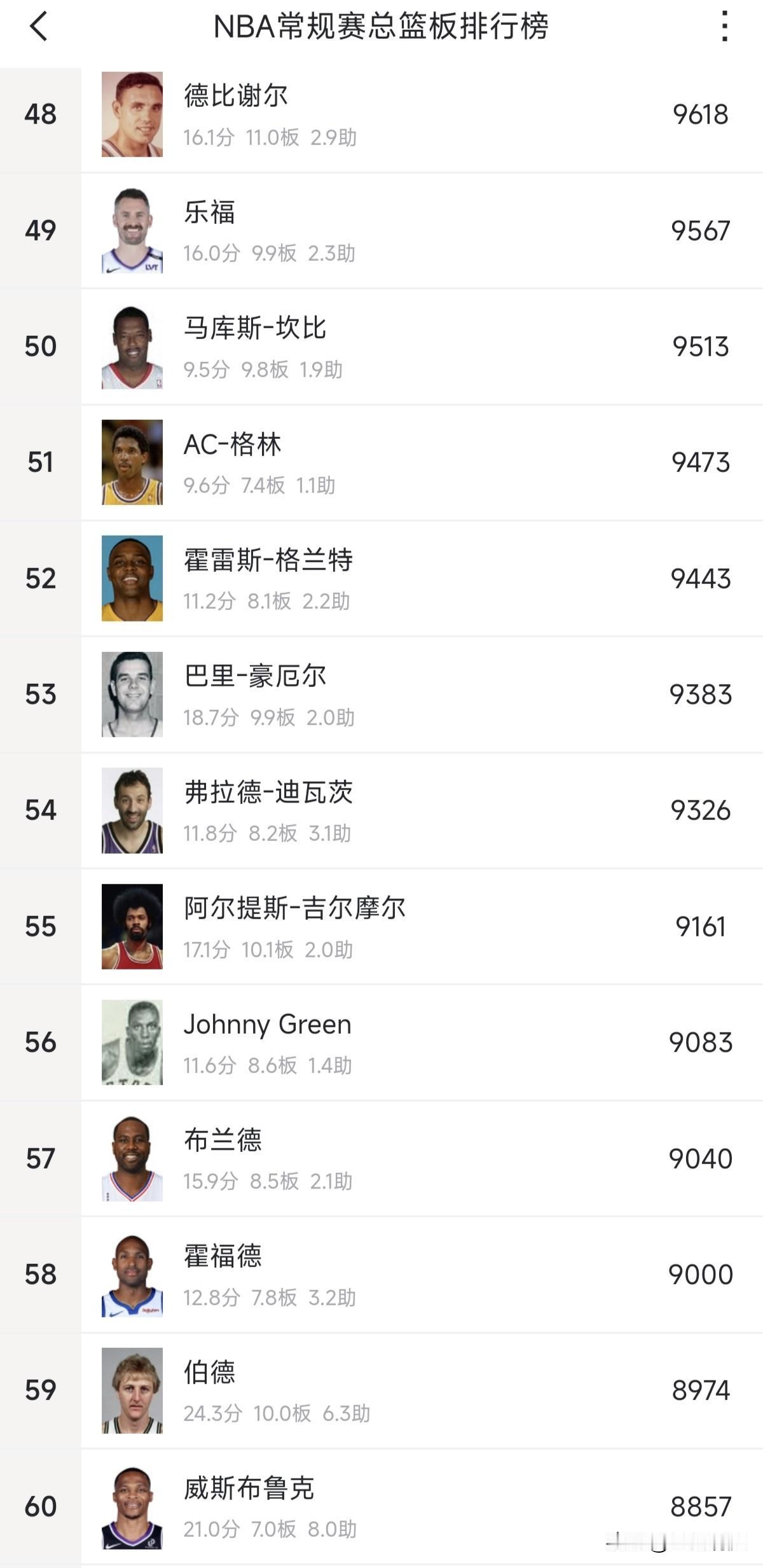Click 乐福's player avatar photo
763x1568 pixels.
coord(133,230)
